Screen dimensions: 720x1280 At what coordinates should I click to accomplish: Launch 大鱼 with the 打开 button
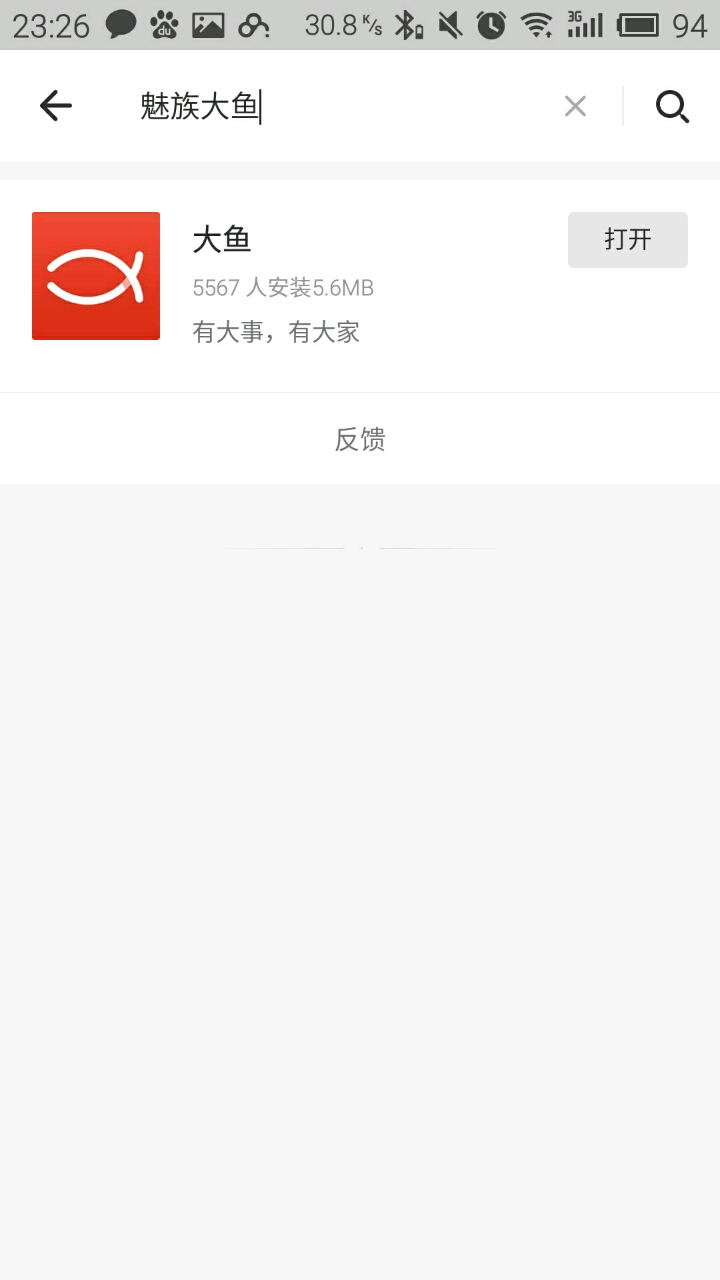click(627, 240)
